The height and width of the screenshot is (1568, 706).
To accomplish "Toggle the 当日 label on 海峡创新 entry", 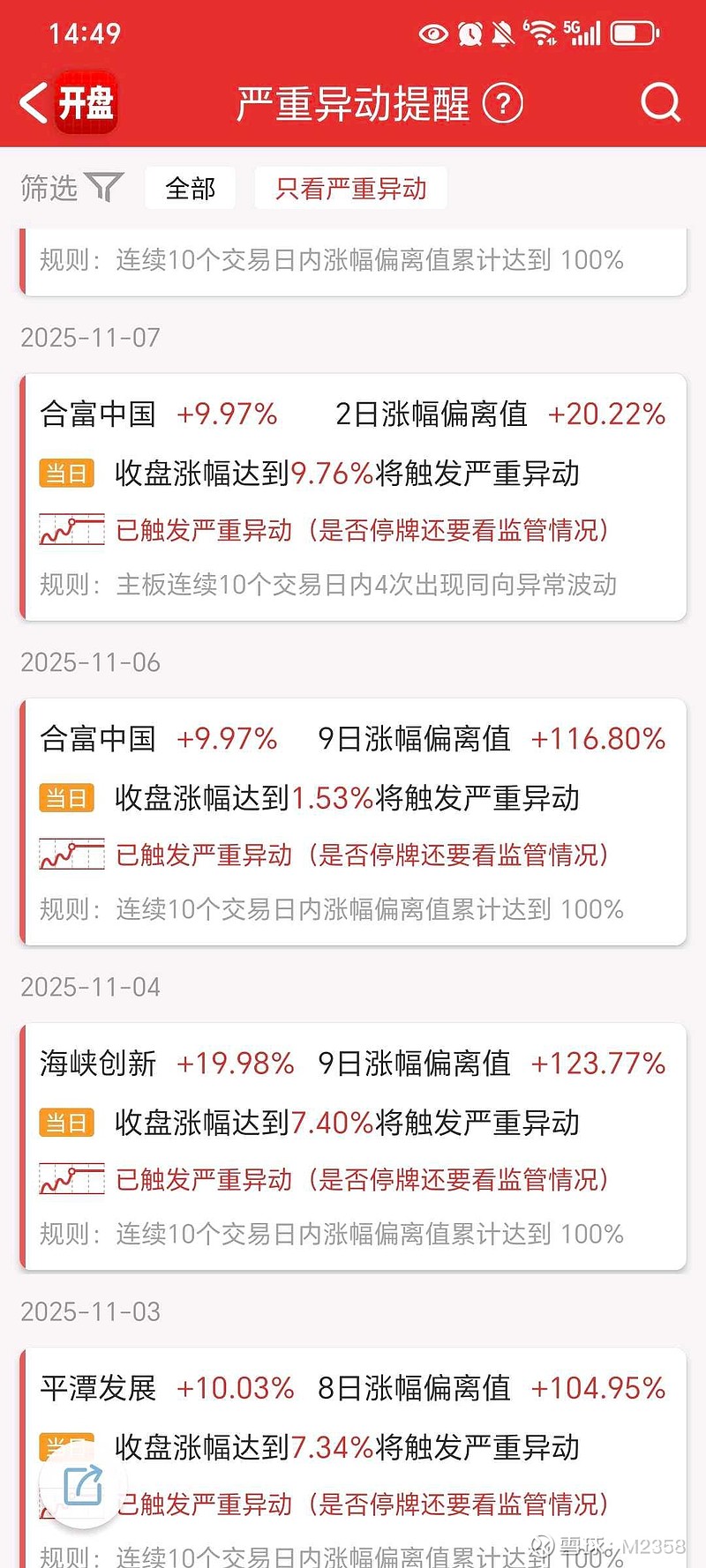I will [x=66, y=1122].
